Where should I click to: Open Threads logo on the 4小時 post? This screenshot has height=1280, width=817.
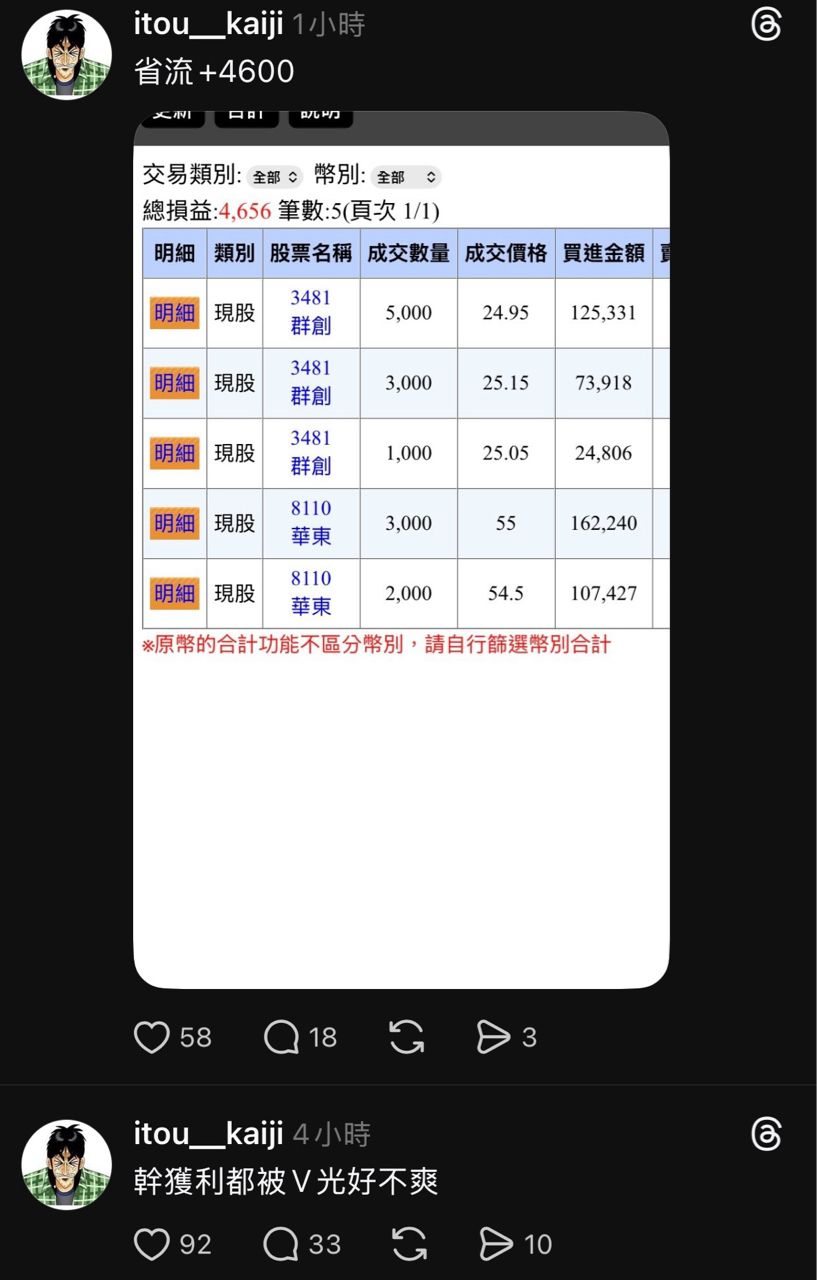point(766,1134)
